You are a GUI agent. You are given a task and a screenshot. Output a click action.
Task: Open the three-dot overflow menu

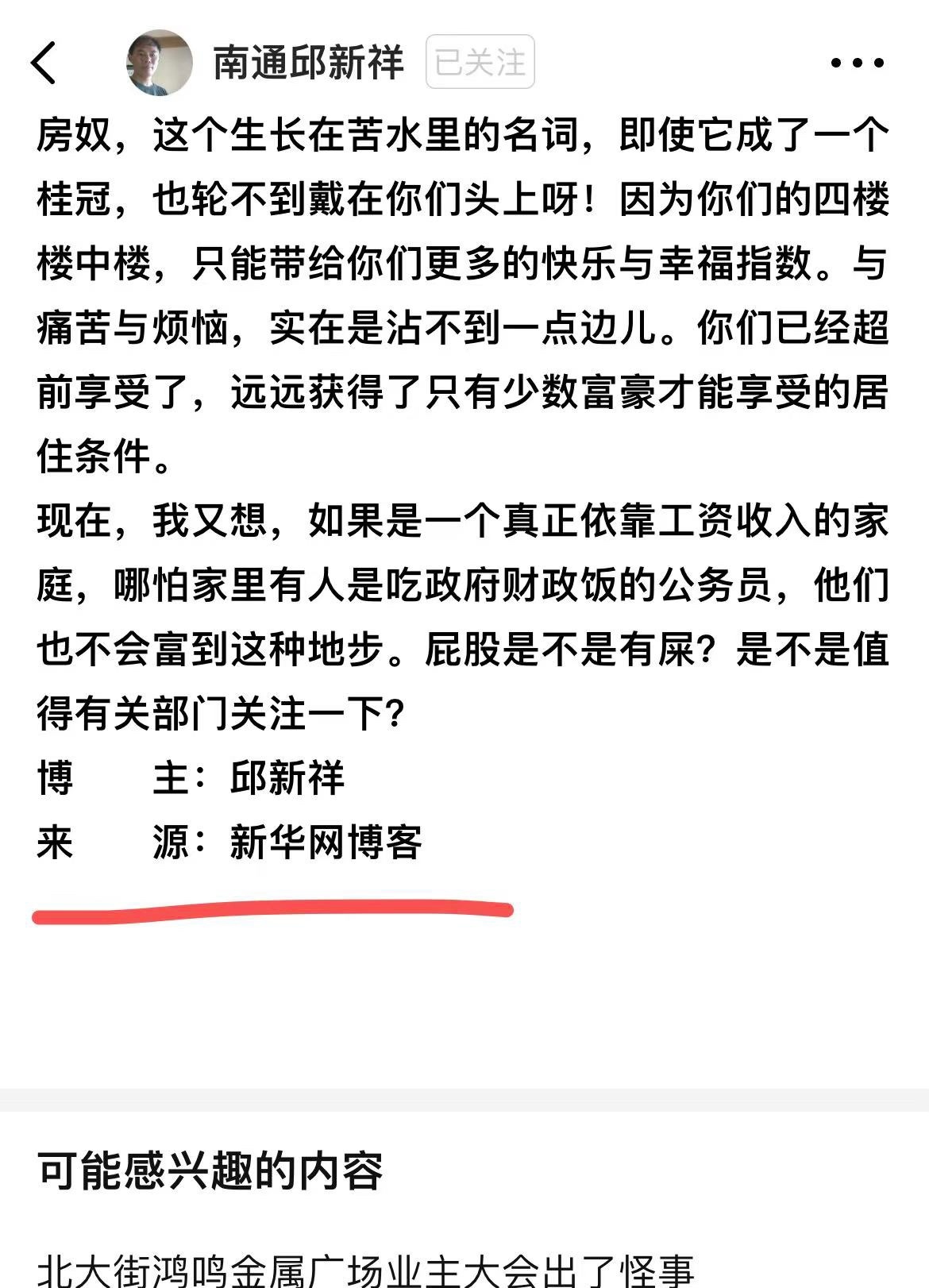(857, 63)
